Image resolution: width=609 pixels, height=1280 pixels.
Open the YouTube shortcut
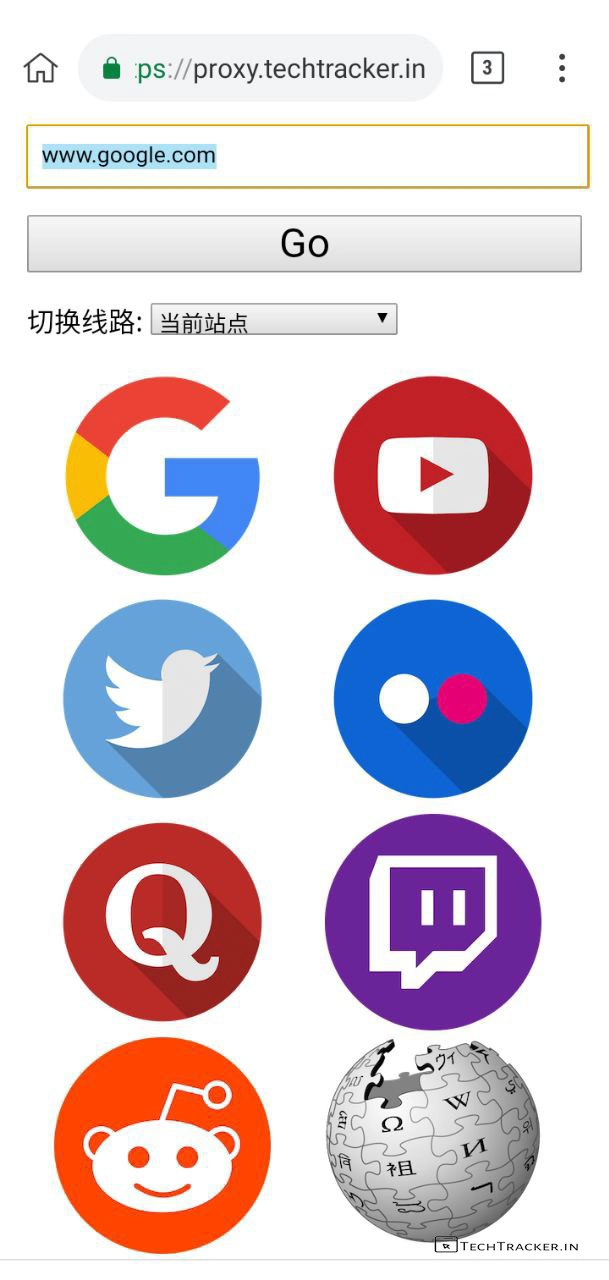point(432,475)
